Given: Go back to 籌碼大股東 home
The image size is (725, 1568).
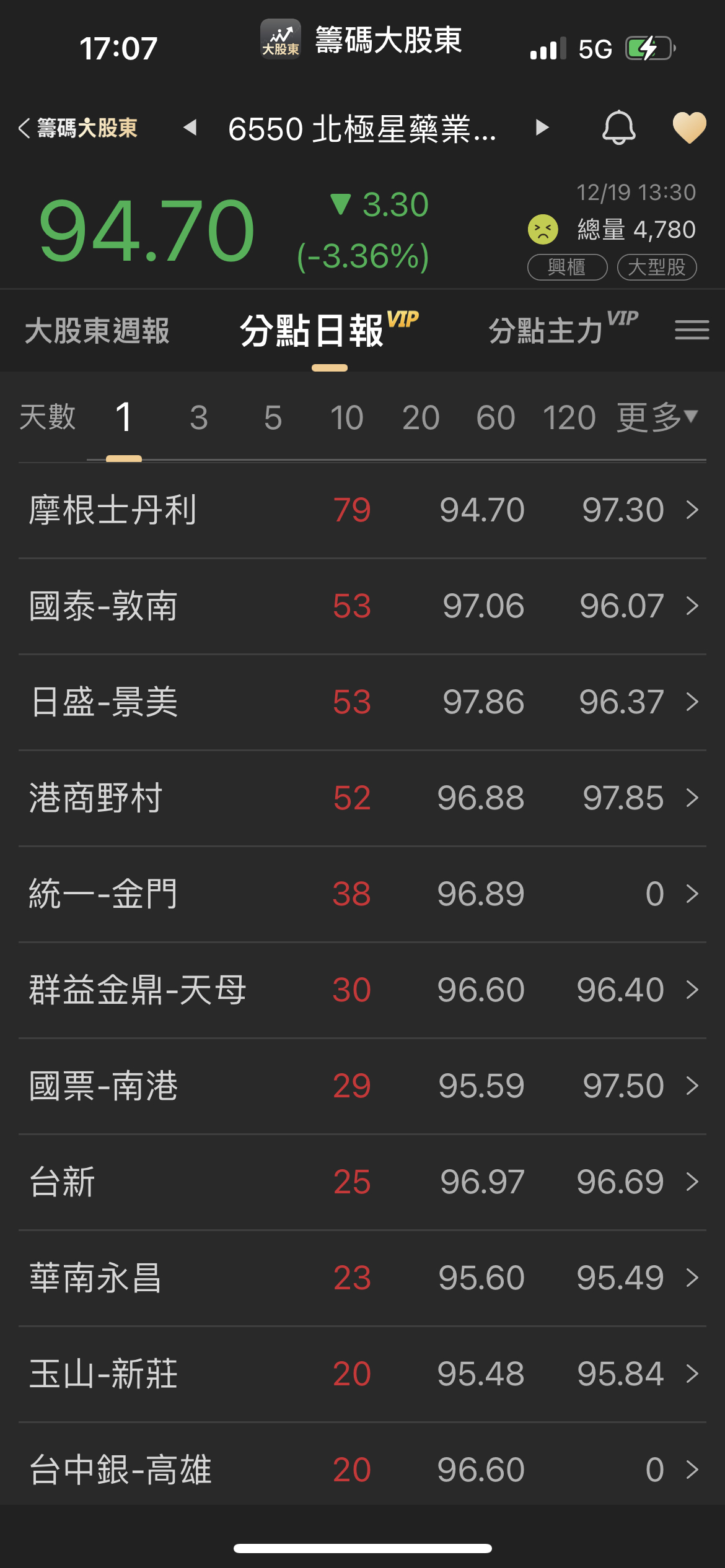Looking at the screenshot, I should (78, 128).
